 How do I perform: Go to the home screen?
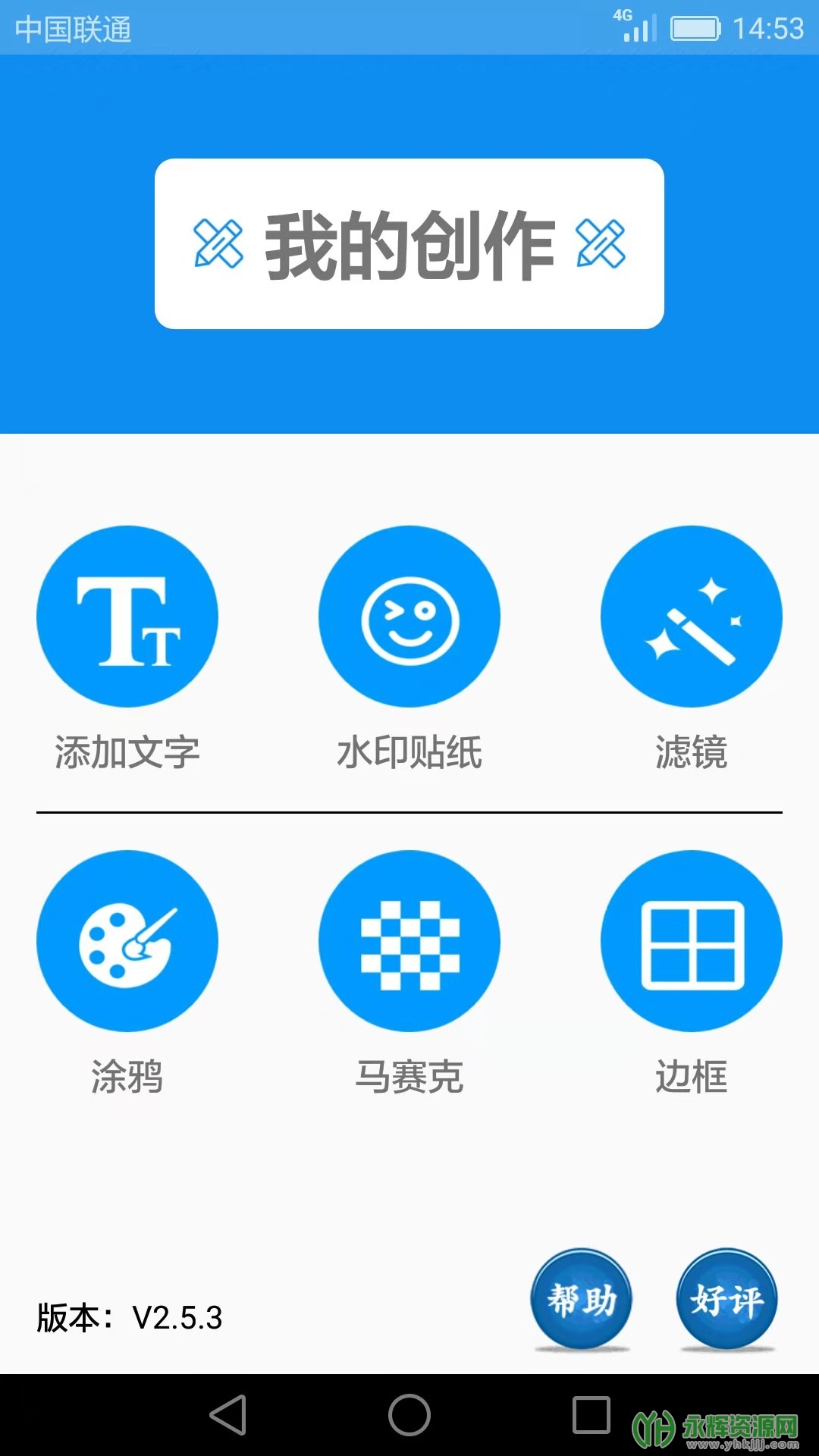(x=409, y=1415)
